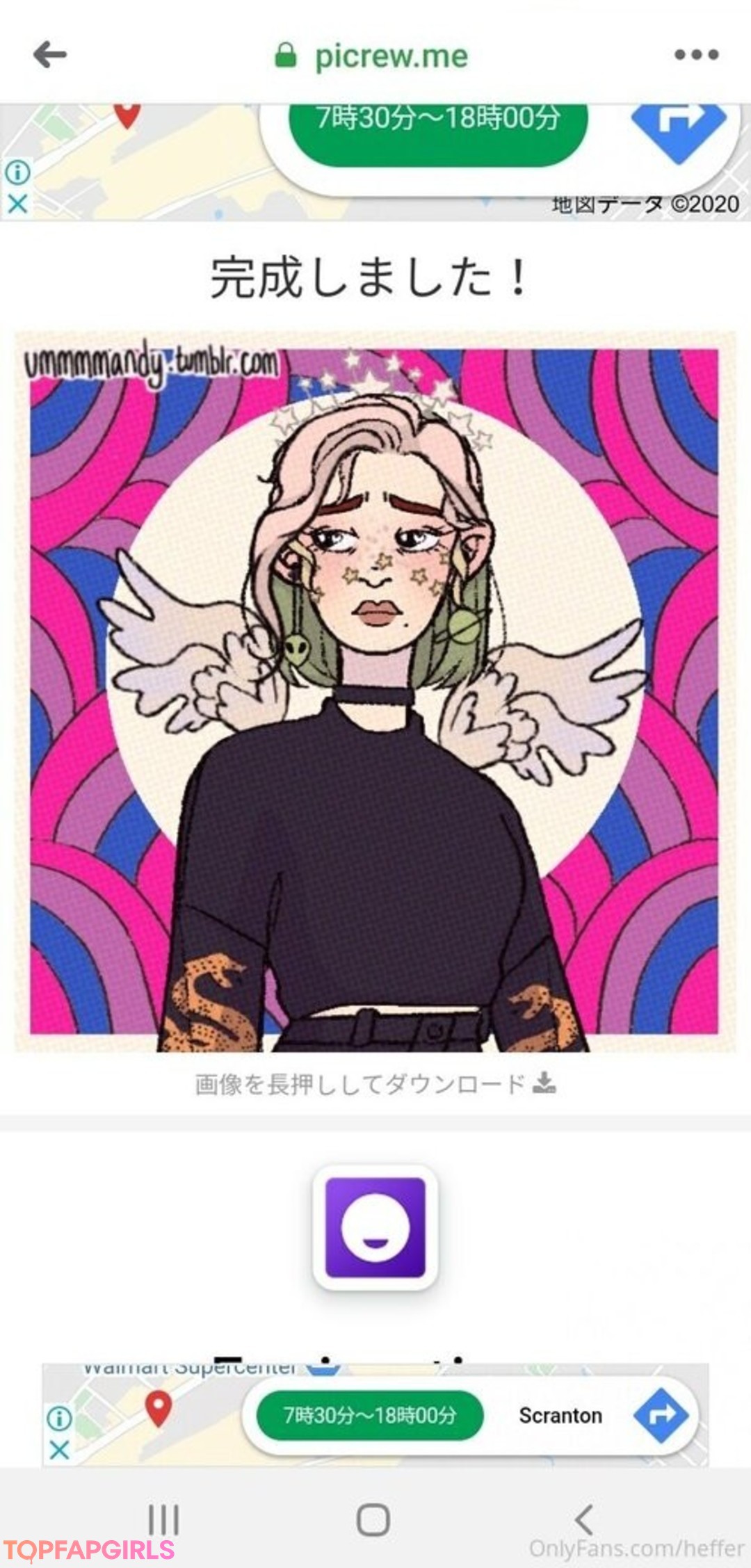Close the bottom map advertisement

59,1450
